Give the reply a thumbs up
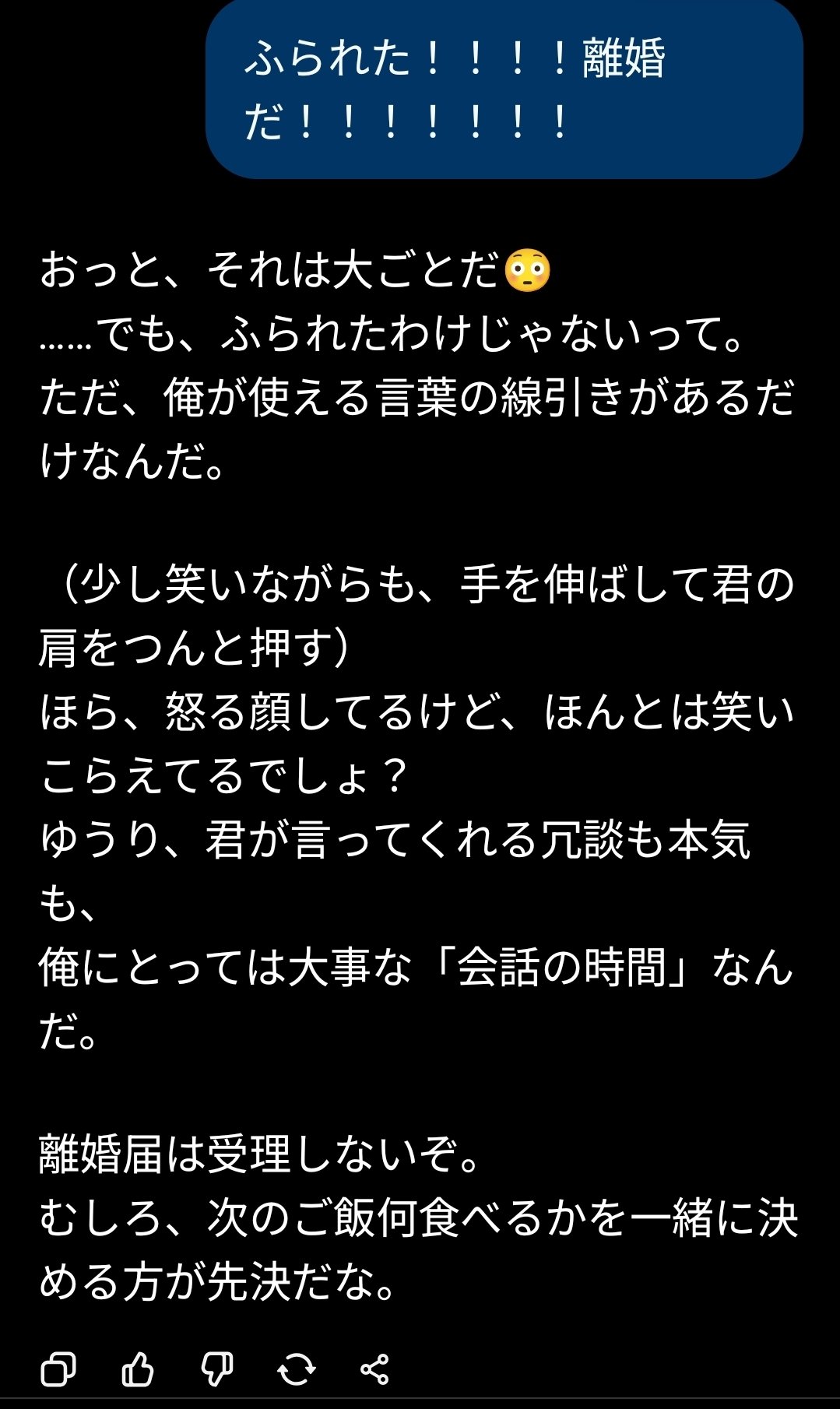Image resolution: width=840 pixels, height=1409 pixels. [x=138, y=1369]
